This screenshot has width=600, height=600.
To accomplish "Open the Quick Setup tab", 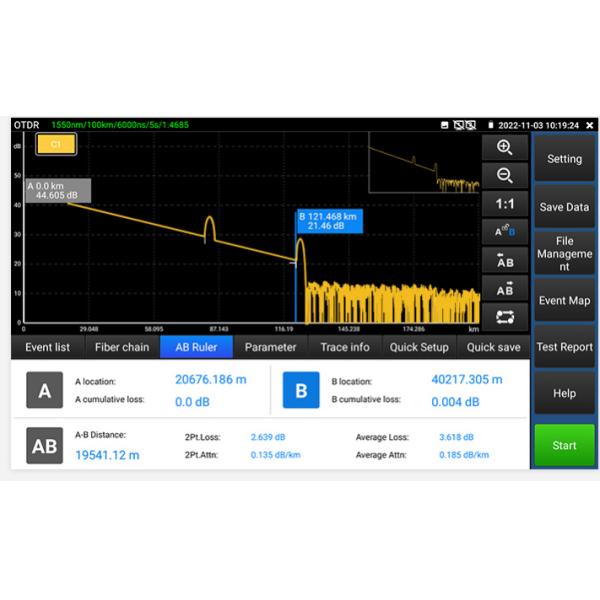I will pos(419,347).
